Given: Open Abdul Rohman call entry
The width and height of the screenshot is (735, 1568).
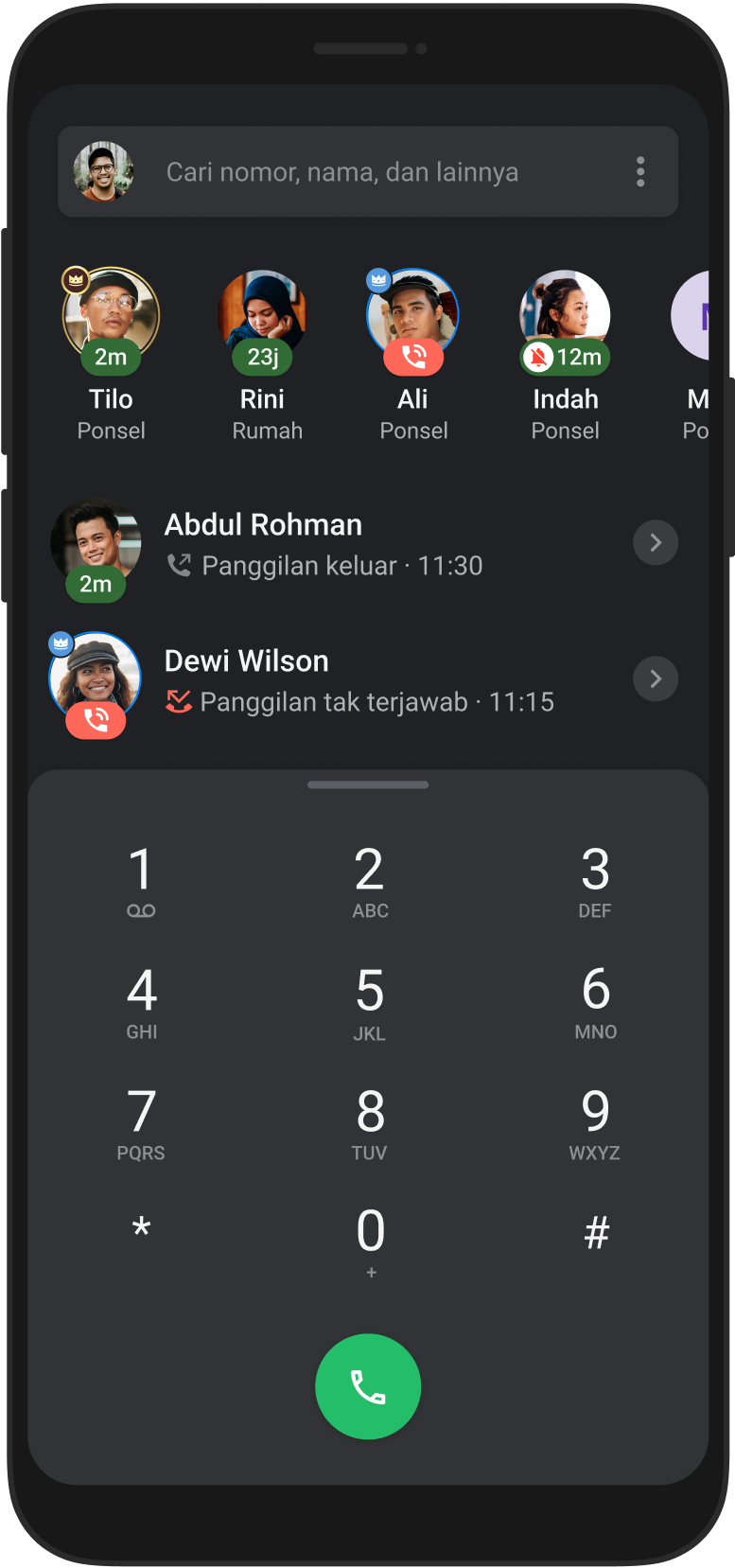Looking at the screenshot, I should (x=322, y=543).
